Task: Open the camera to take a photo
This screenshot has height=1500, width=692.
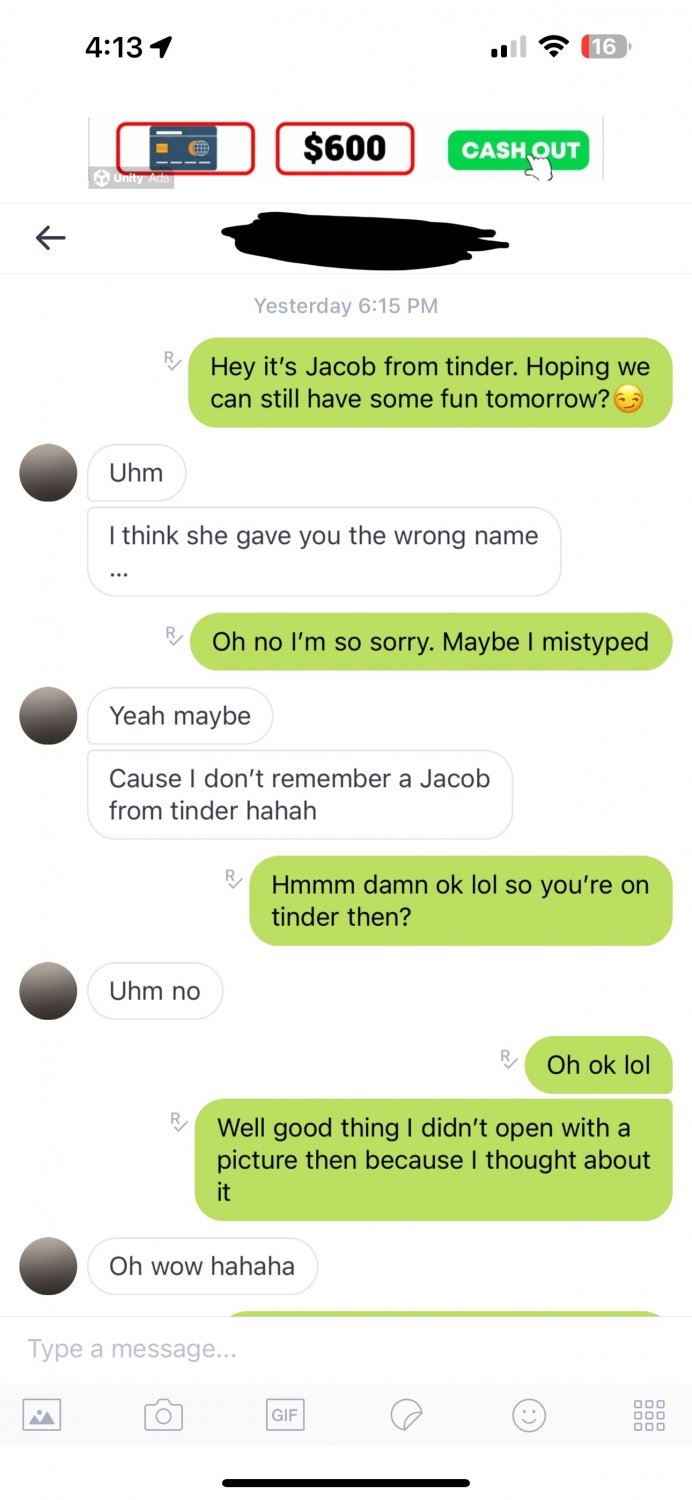Action: point(163,1415)
